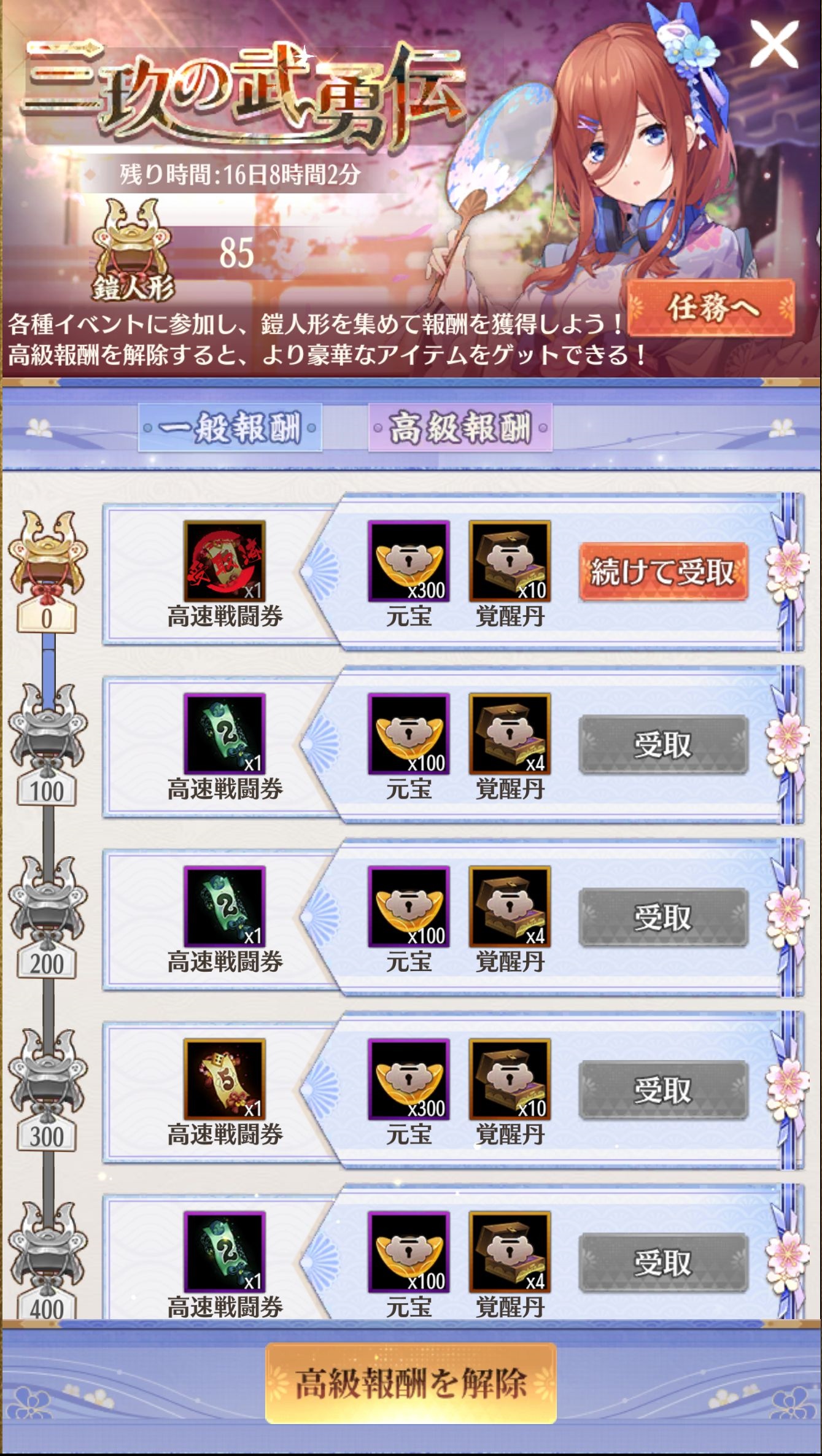The width and height of the screenshot is (822, 1456).
Task: Inspect the 覚醒丹 x4 item in tier 100
Action: pyautogui.click(x=510, y=734)
